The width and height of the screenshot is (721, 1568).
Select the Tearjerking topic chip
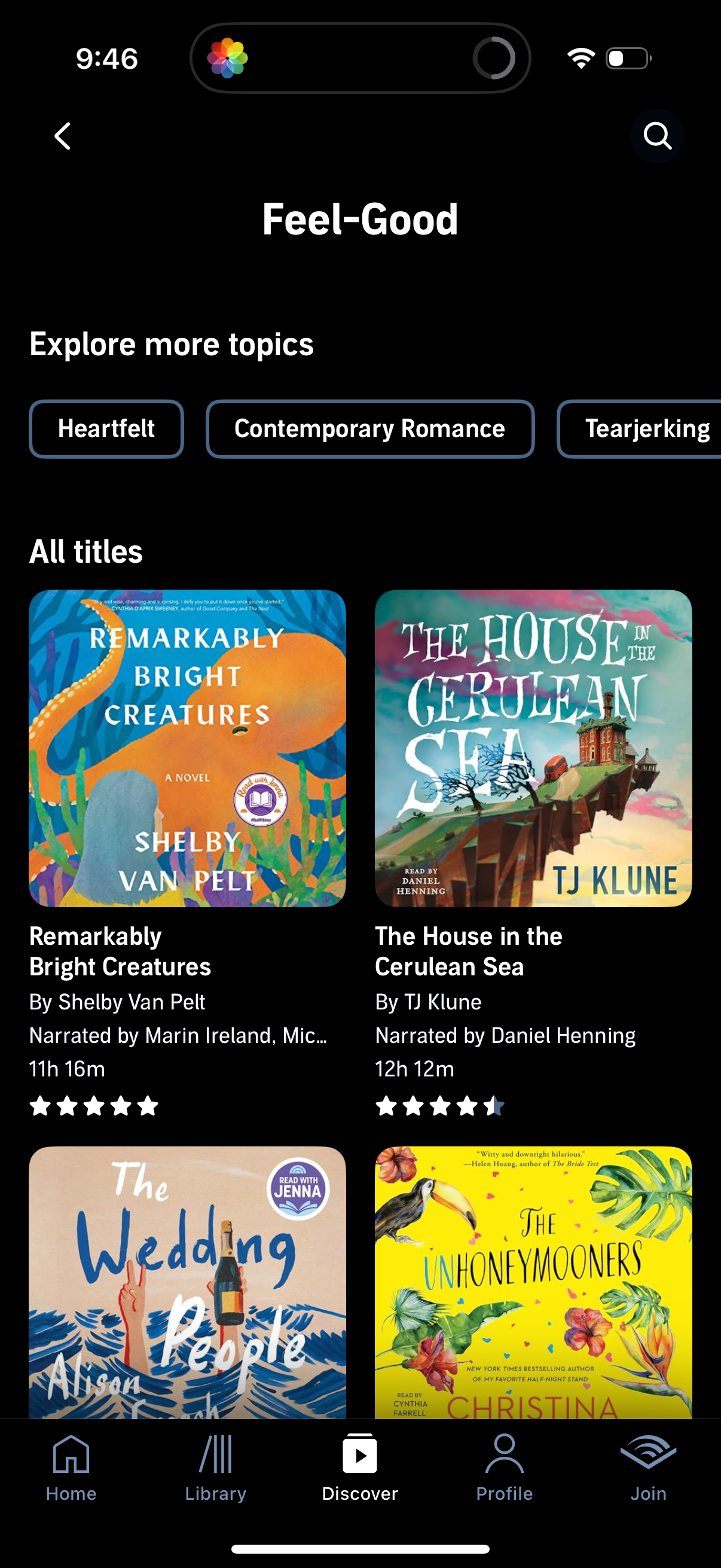point(647,429)
